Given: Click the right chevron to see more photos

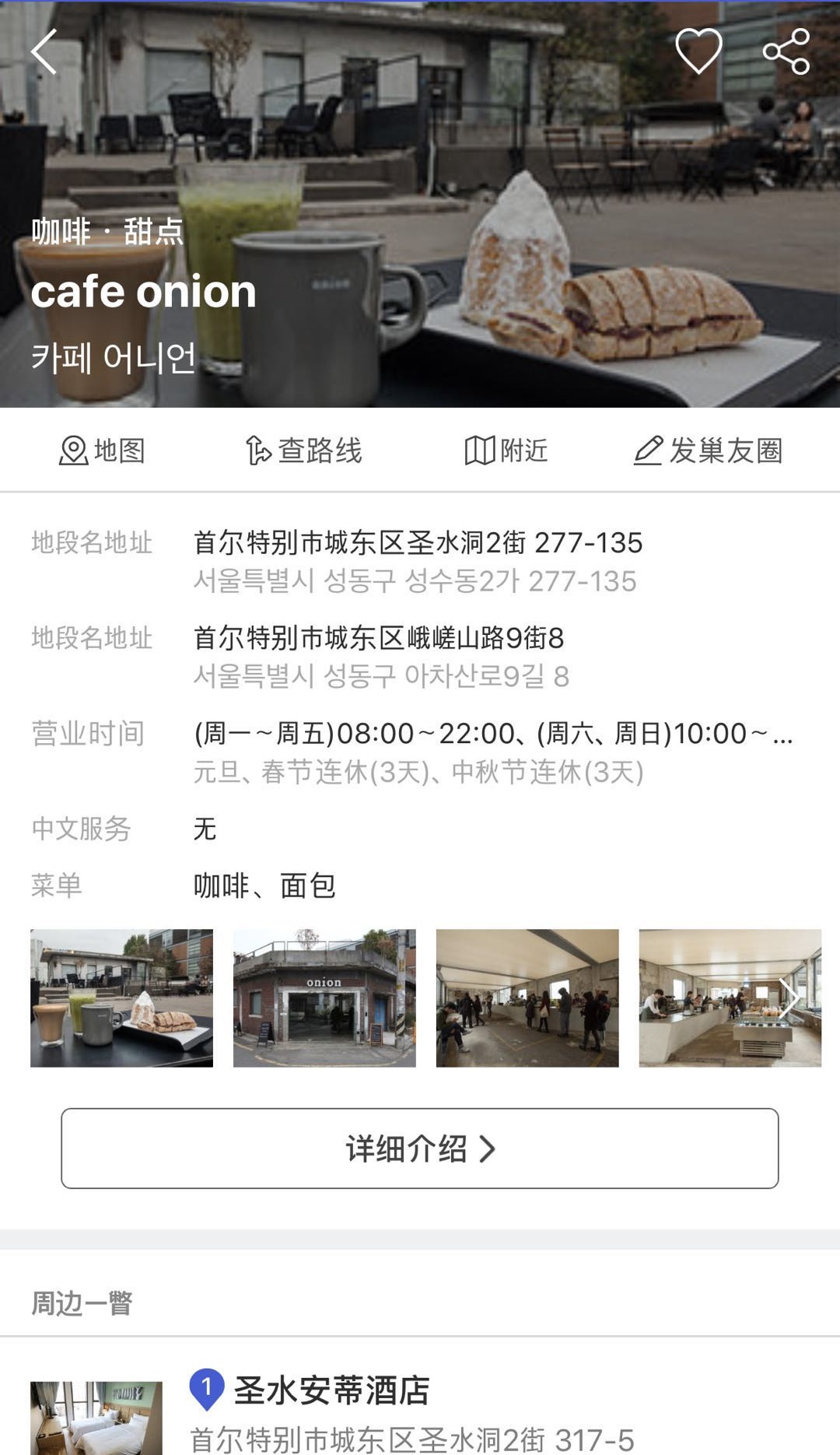Looking at the screenshot, I should point(792,997).
